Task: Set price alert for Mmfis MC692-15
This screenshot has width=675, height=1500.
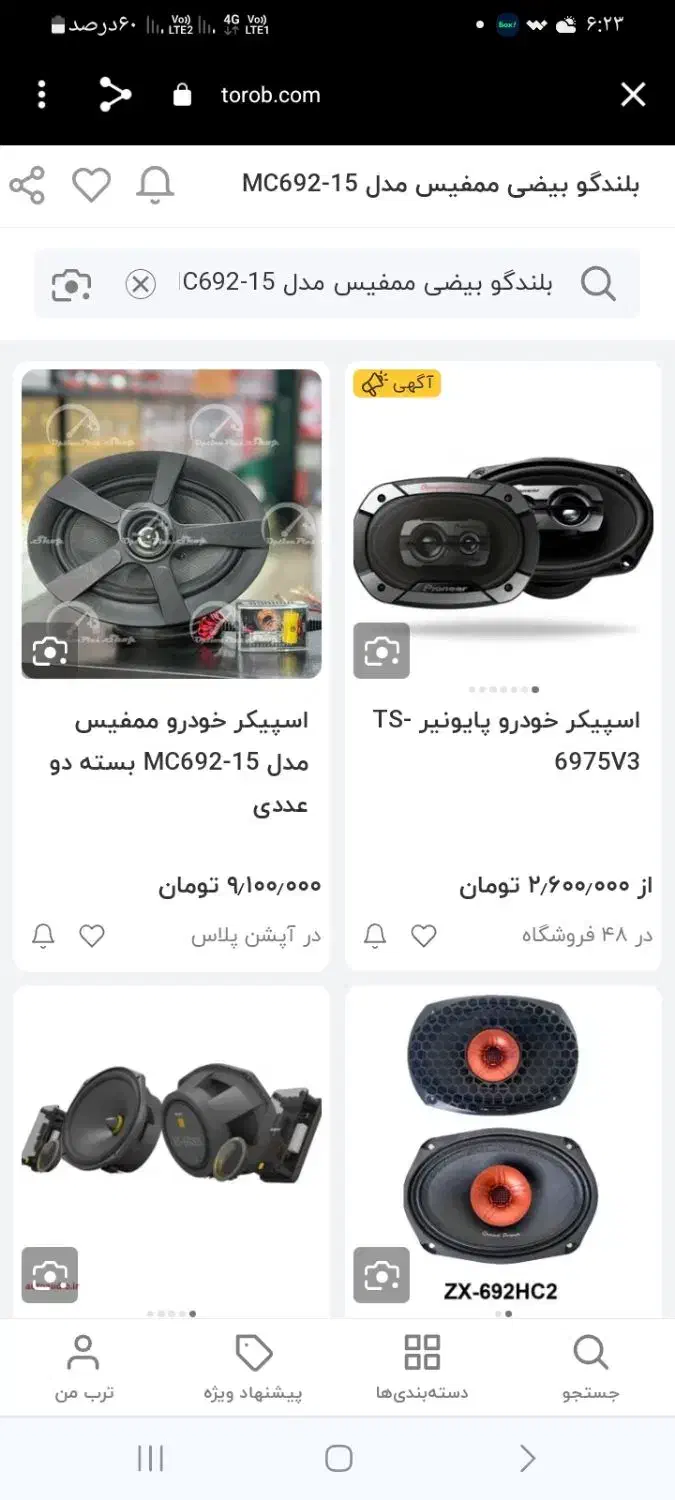Action: pyautogui.click(x=43, y=936)
